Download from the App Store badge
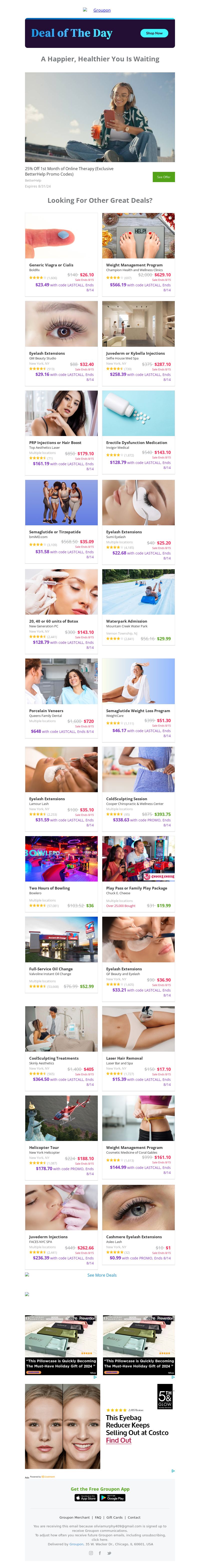Viewport: 200px width, 1568px height. 86,1497
